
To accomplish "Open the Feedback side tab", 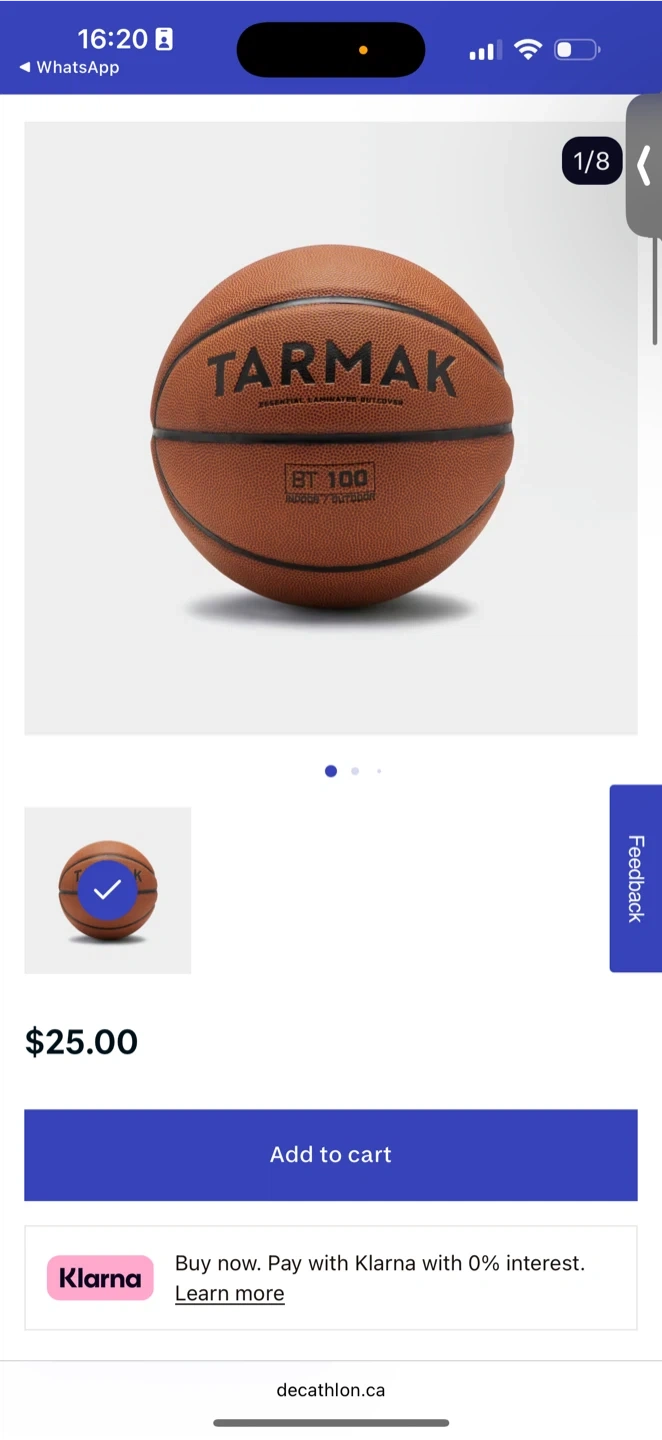I will point(635,878).
